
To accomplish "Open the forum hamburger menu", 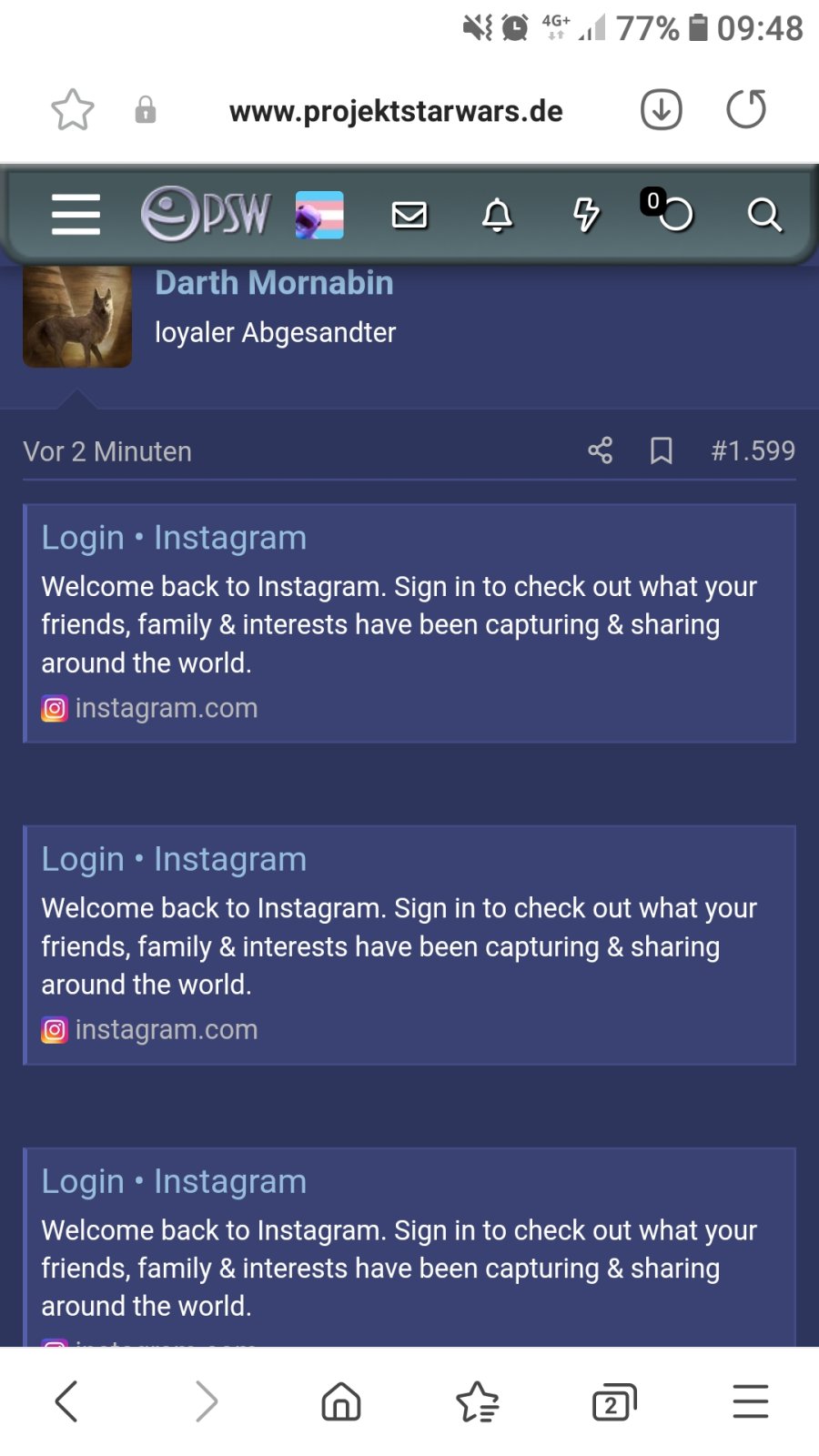I will point(76,215).
